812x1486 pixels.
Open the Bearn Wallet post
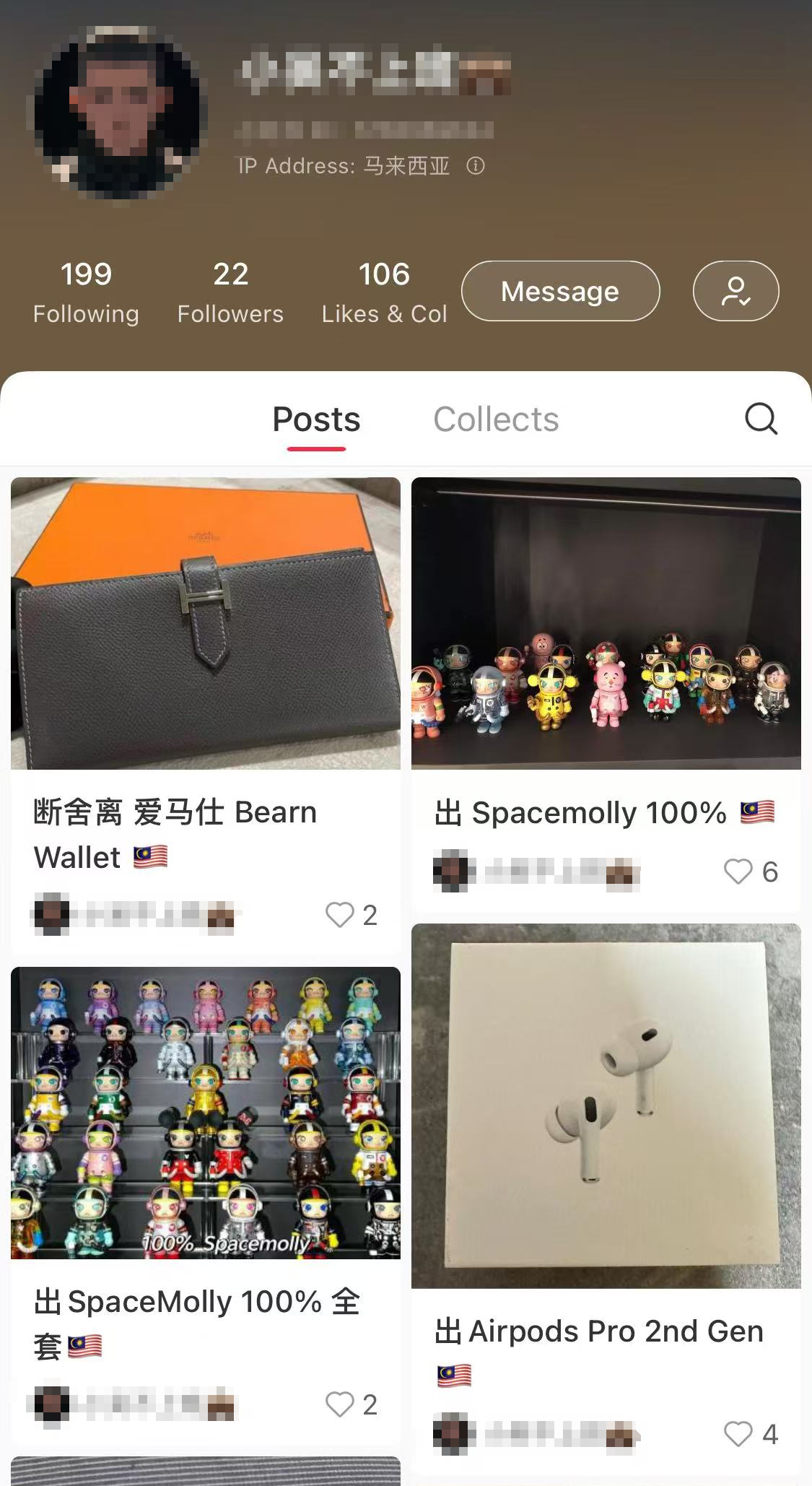pyautogui.click(x=206, y=624)
